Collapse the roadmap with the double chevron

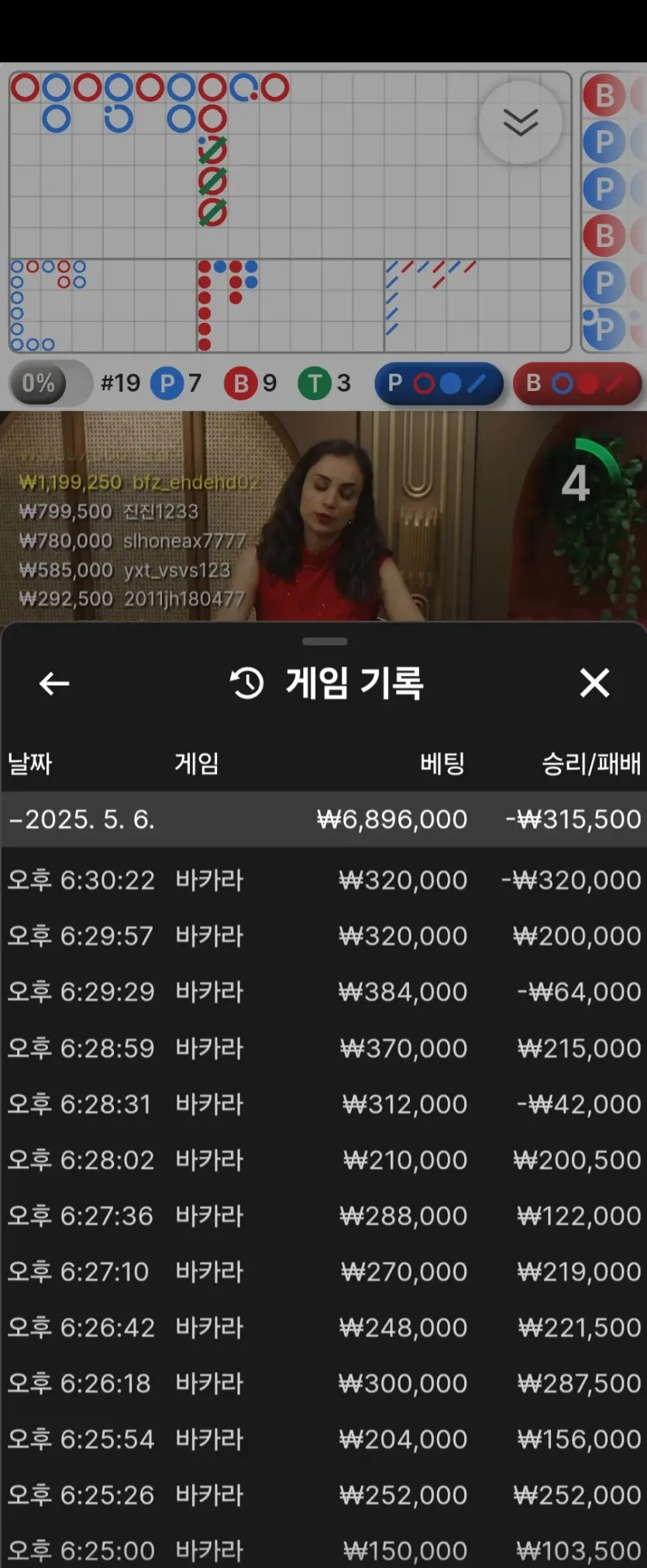pos(520,122)
